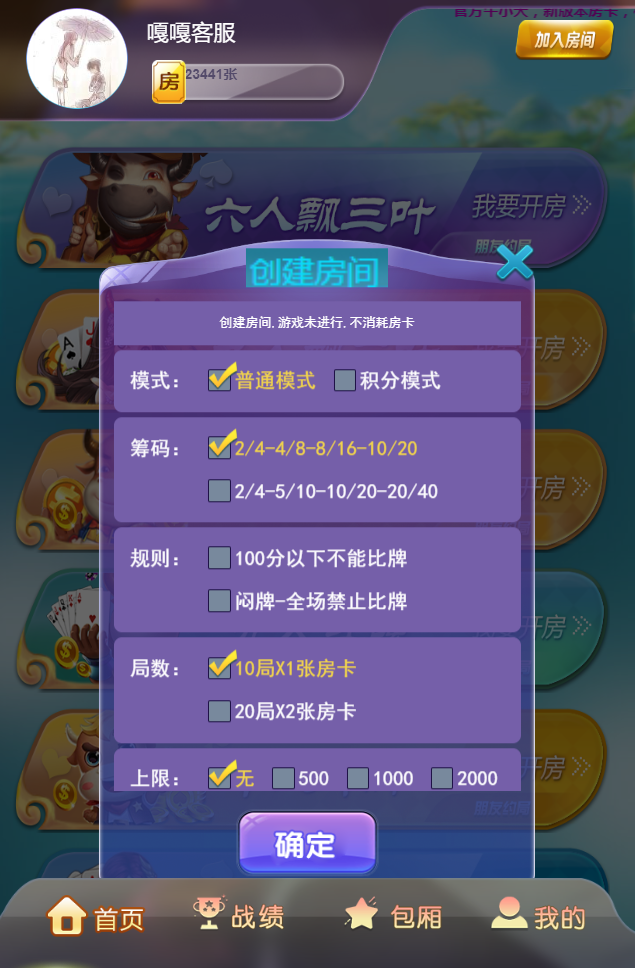Enable rule 闷牌-全场禁止比牌
This screenshot has width=635, height=968.
point(220,601)
